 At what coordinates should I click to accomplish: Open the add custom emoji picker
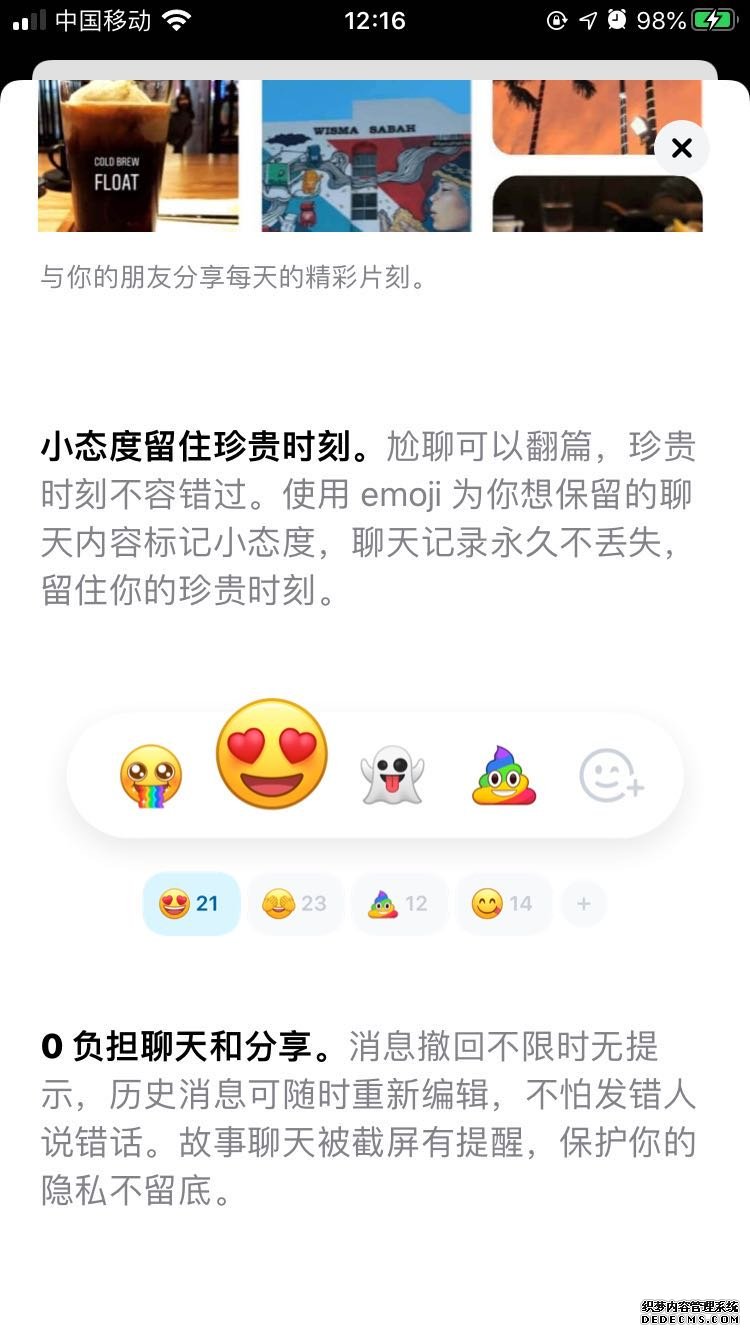(614, 775)
